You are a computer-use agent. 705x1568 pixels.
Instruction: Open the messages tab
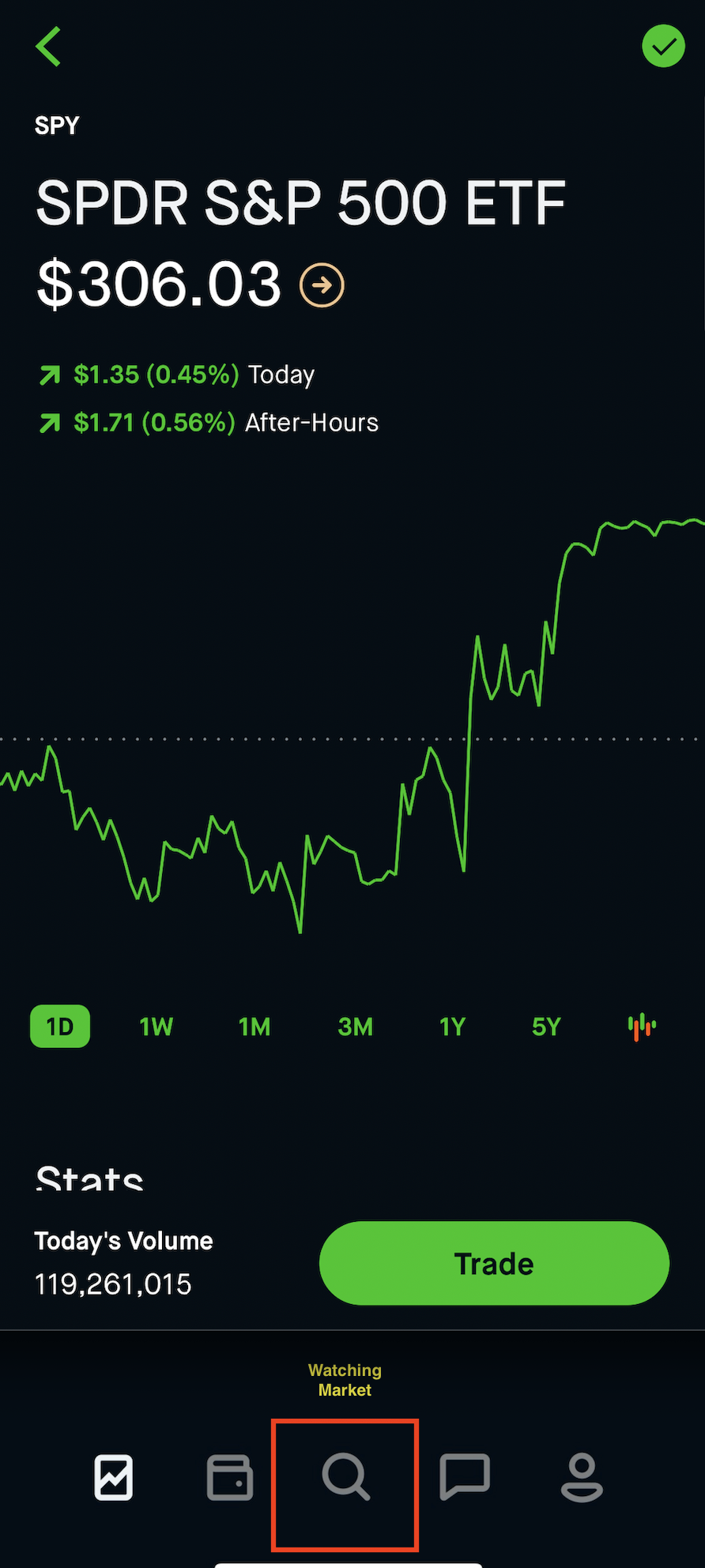pyautogui.click(x=465, y=1476)
